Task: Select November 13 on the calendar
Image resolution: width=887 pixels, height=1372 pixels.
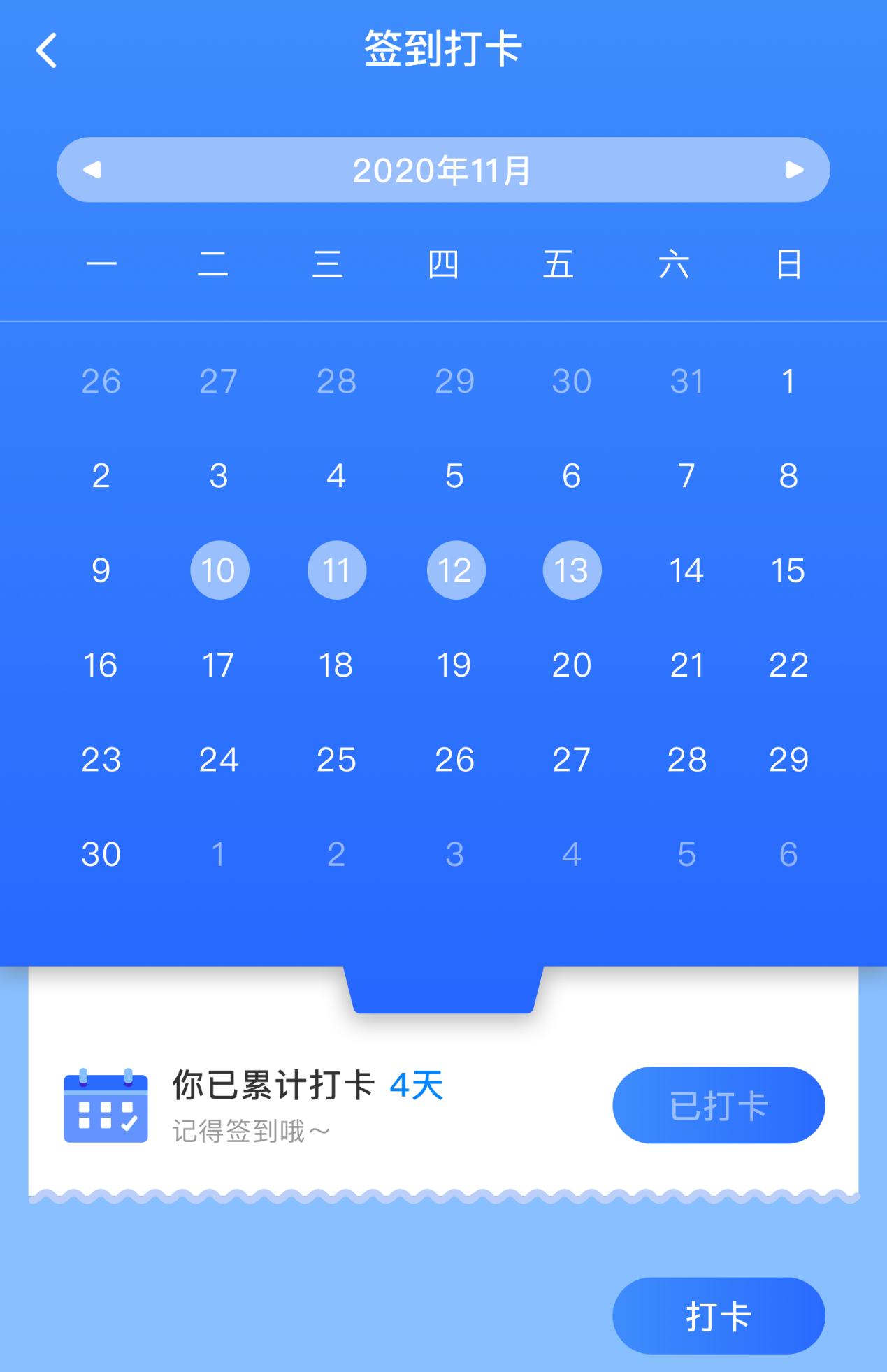Action: pos(572,570)
